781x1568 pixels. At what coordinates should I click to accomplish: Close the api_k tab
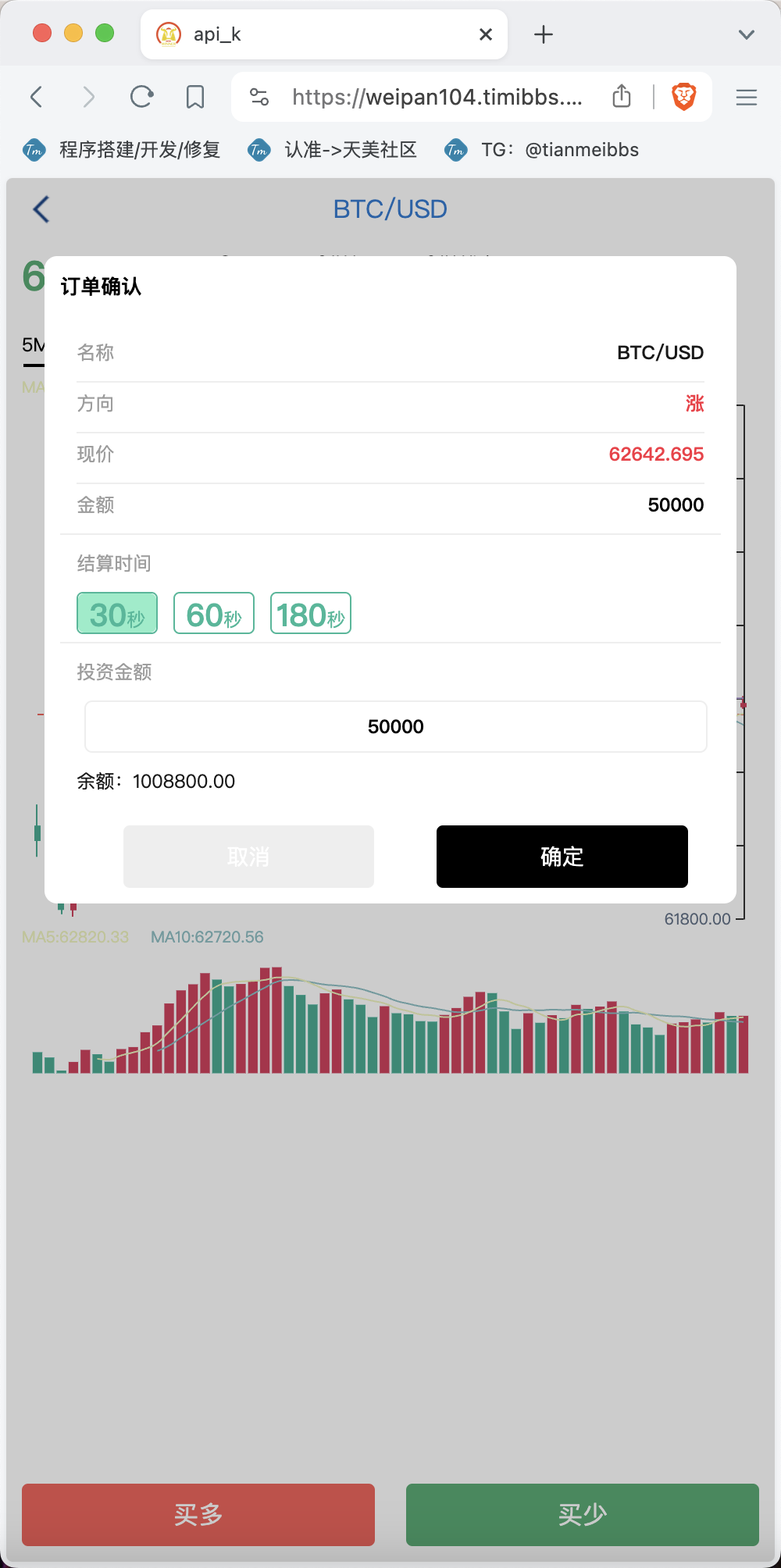pos(486,34)
